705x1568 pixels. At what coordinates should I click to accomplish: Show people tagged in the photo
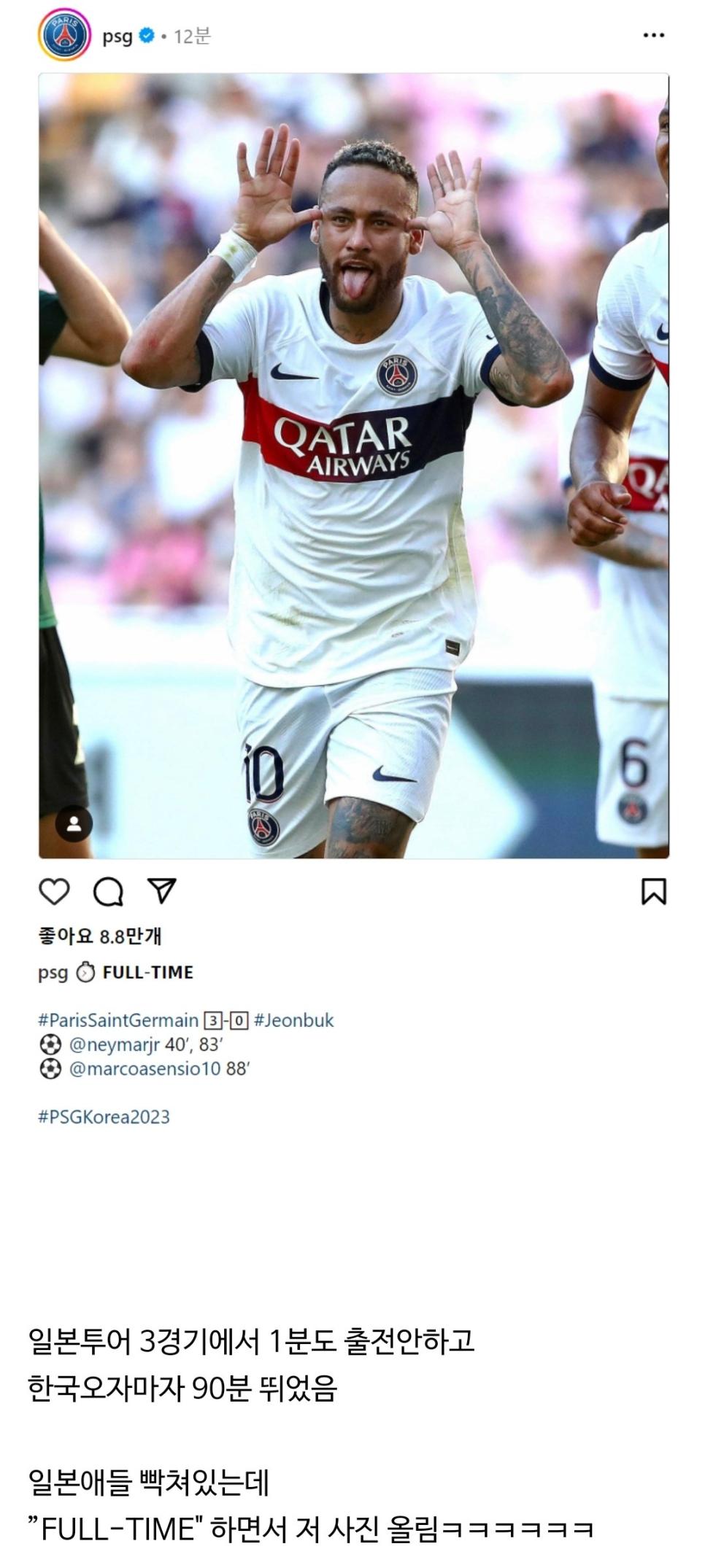pyautogui.click(x=74, y=824)
